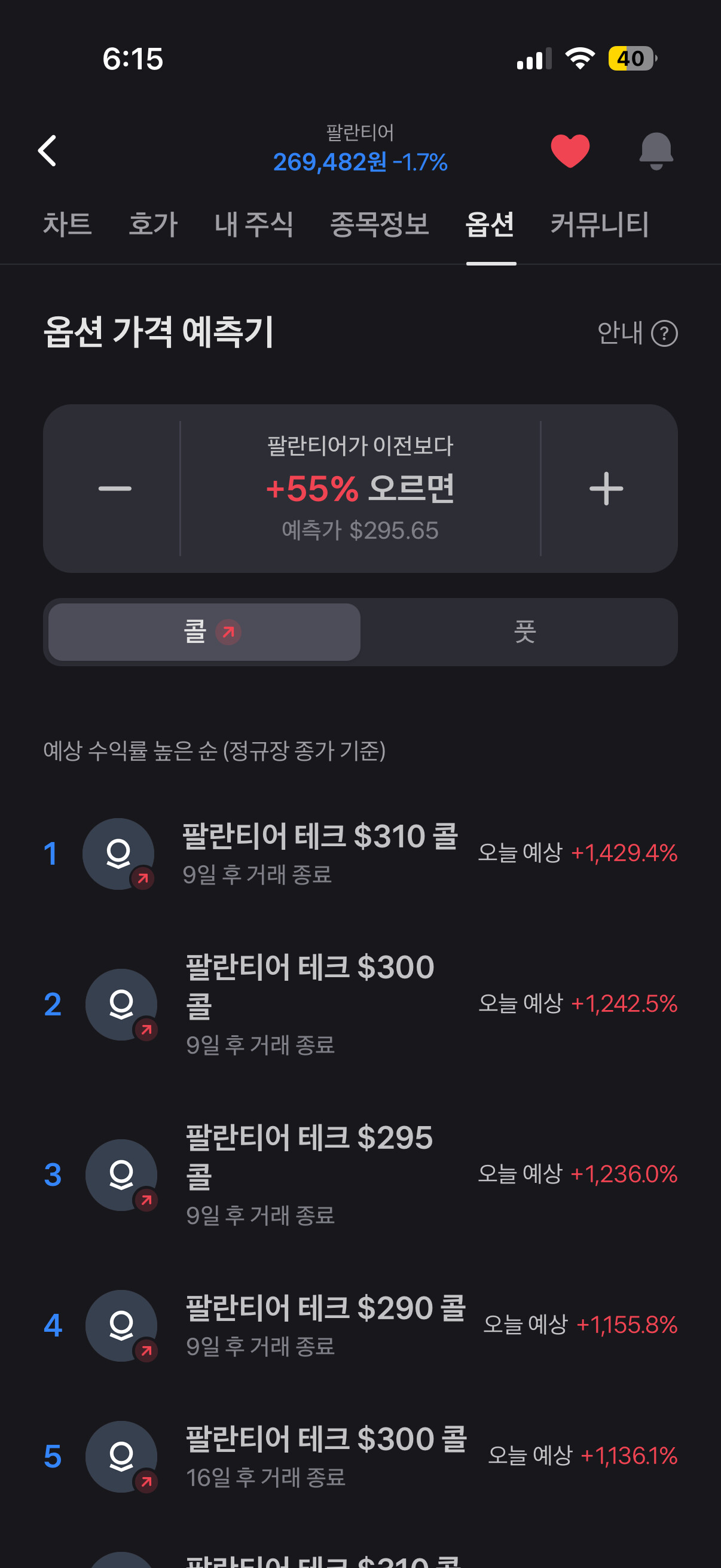Switch to the 차트 tab
The height and width of the screenshot is (1568, 721).
[x=67, y=224]
